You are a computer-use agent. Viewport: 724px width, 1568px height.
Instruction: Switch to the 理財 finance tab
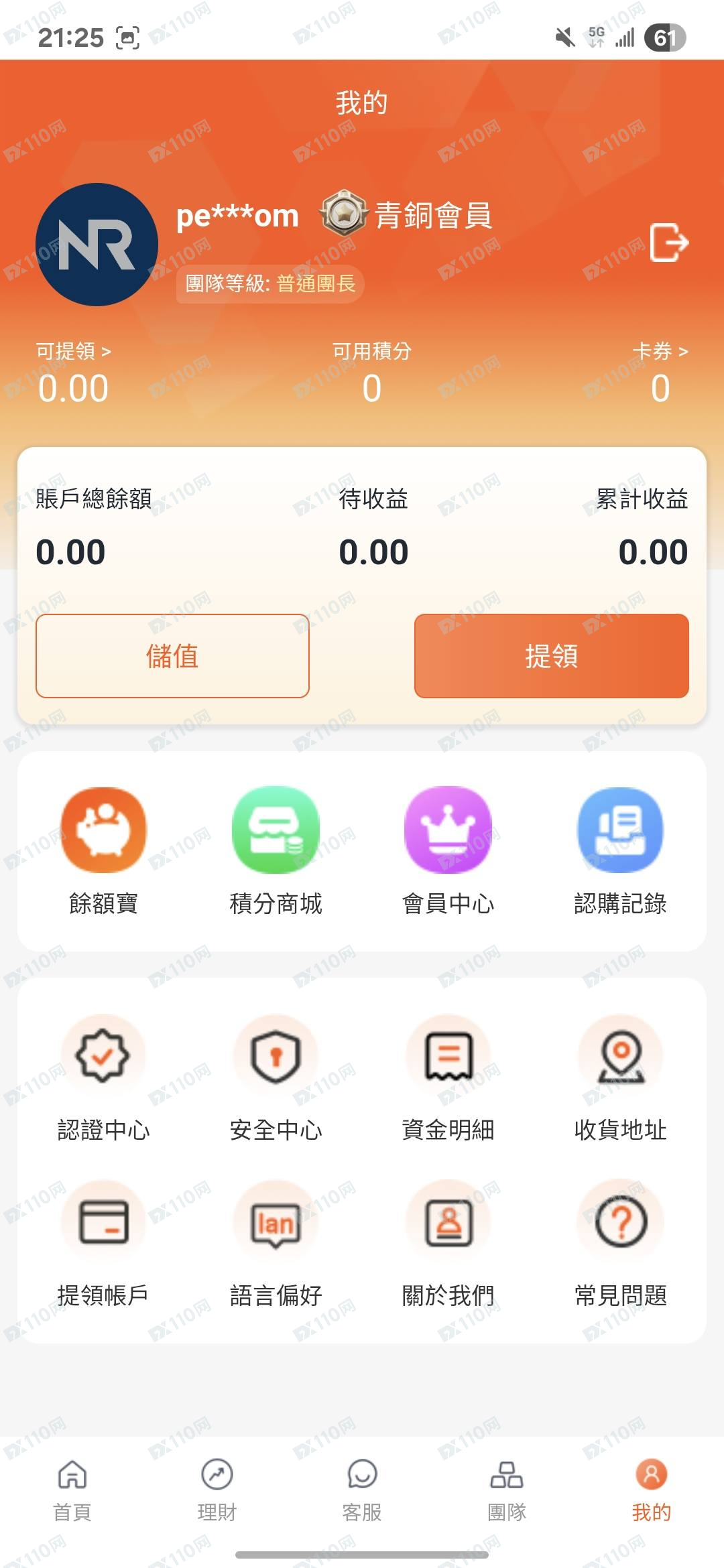click(x=217, y=1489)
